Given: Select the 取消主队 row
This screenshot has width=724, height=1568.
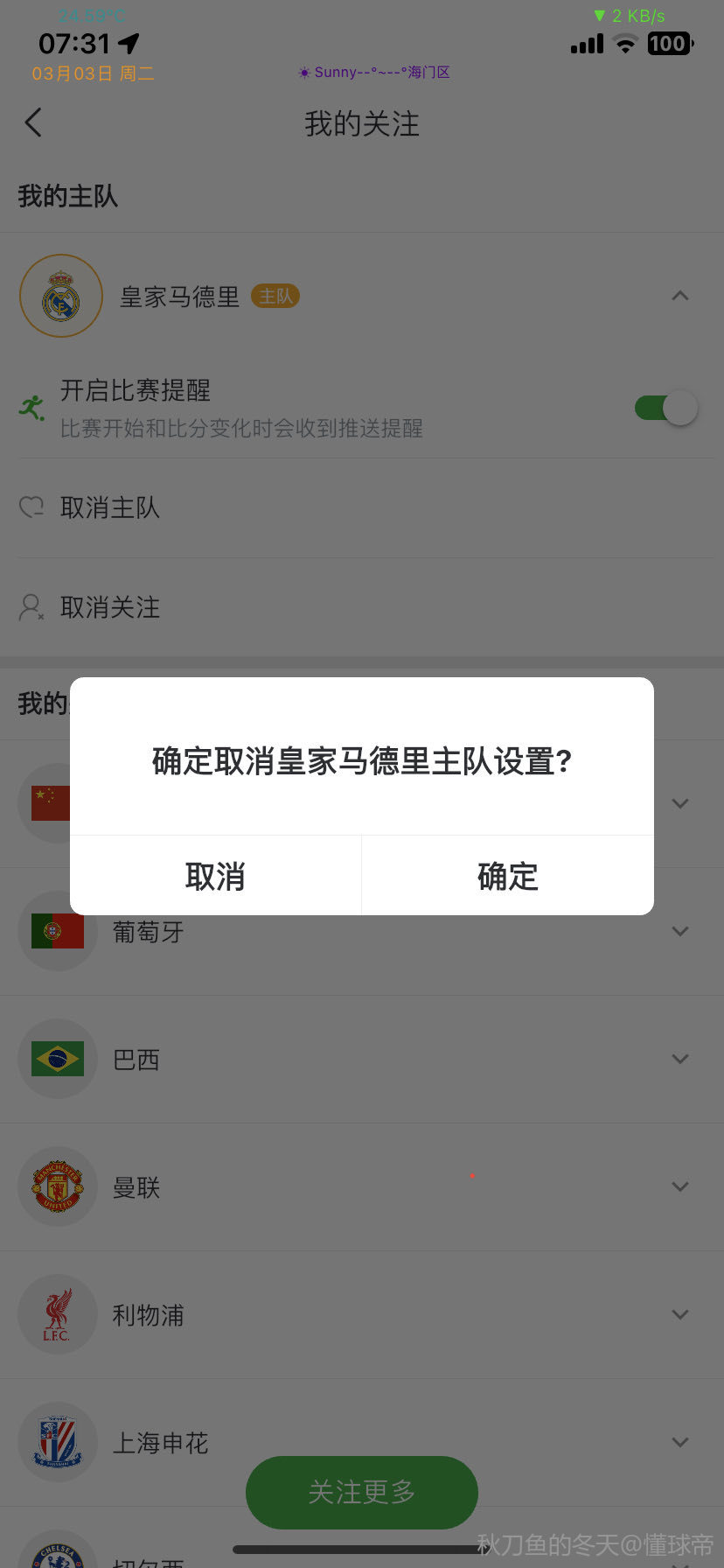Looking at the screenshot, I should point(110,507).
